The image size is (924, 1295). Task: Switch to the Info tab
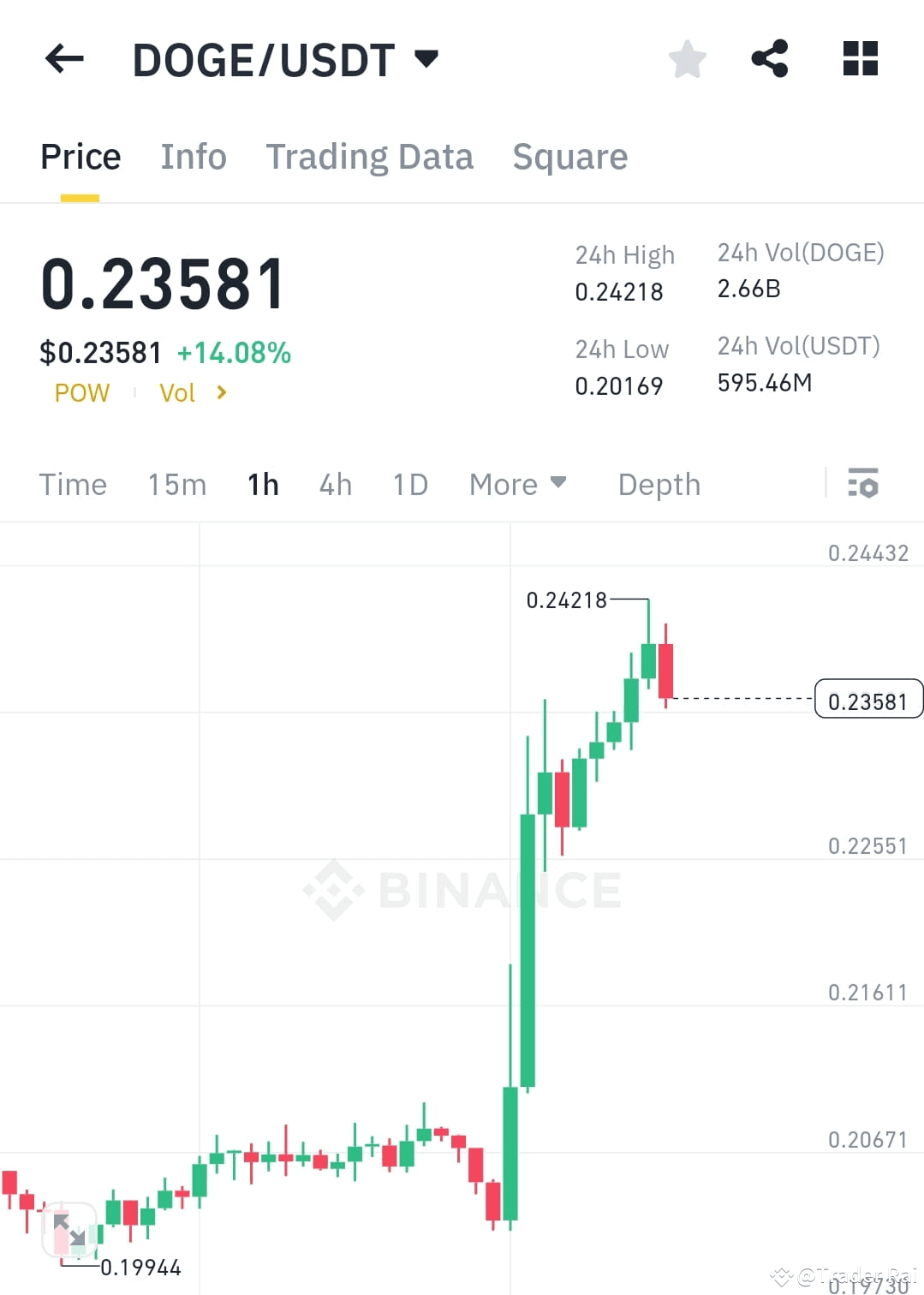(x=193, y=157)
